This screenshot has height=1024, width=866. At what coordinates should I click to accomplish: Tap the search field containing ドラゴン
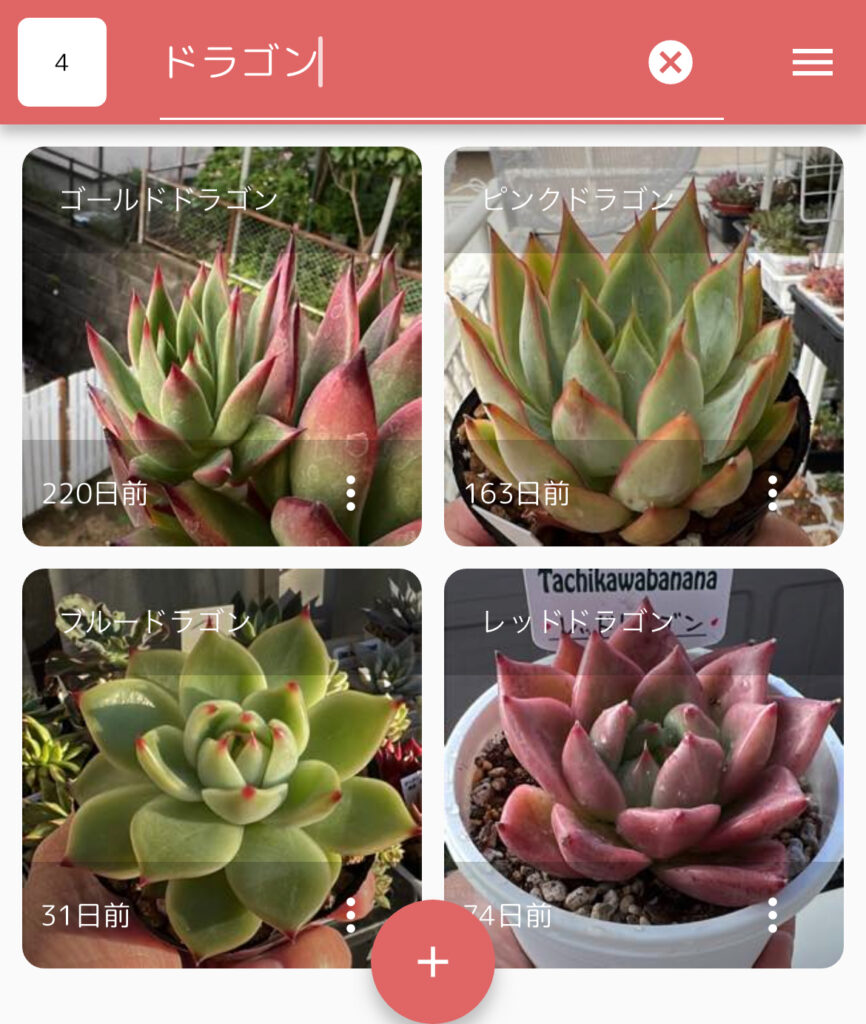pyautogui.click(x=400, y=64)
